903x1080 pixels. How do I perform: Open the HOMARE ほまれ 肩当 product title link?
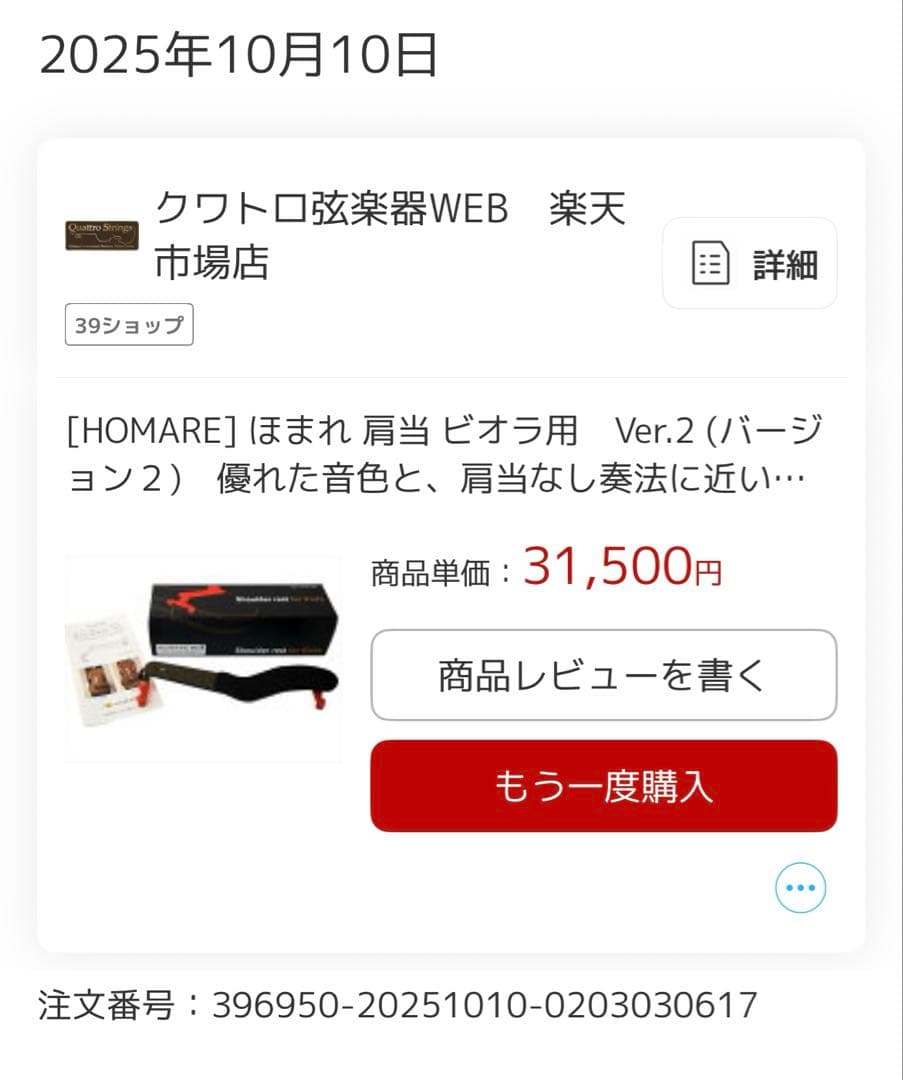pyautogui.click(x=450, y=453)
